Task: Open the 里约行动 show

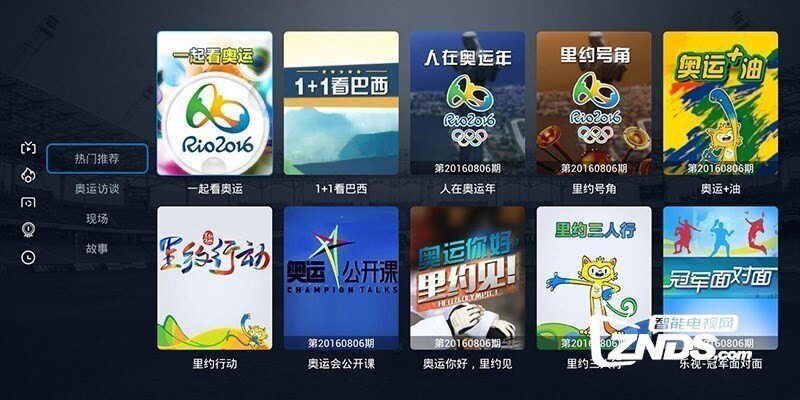Action: [214, 278]
